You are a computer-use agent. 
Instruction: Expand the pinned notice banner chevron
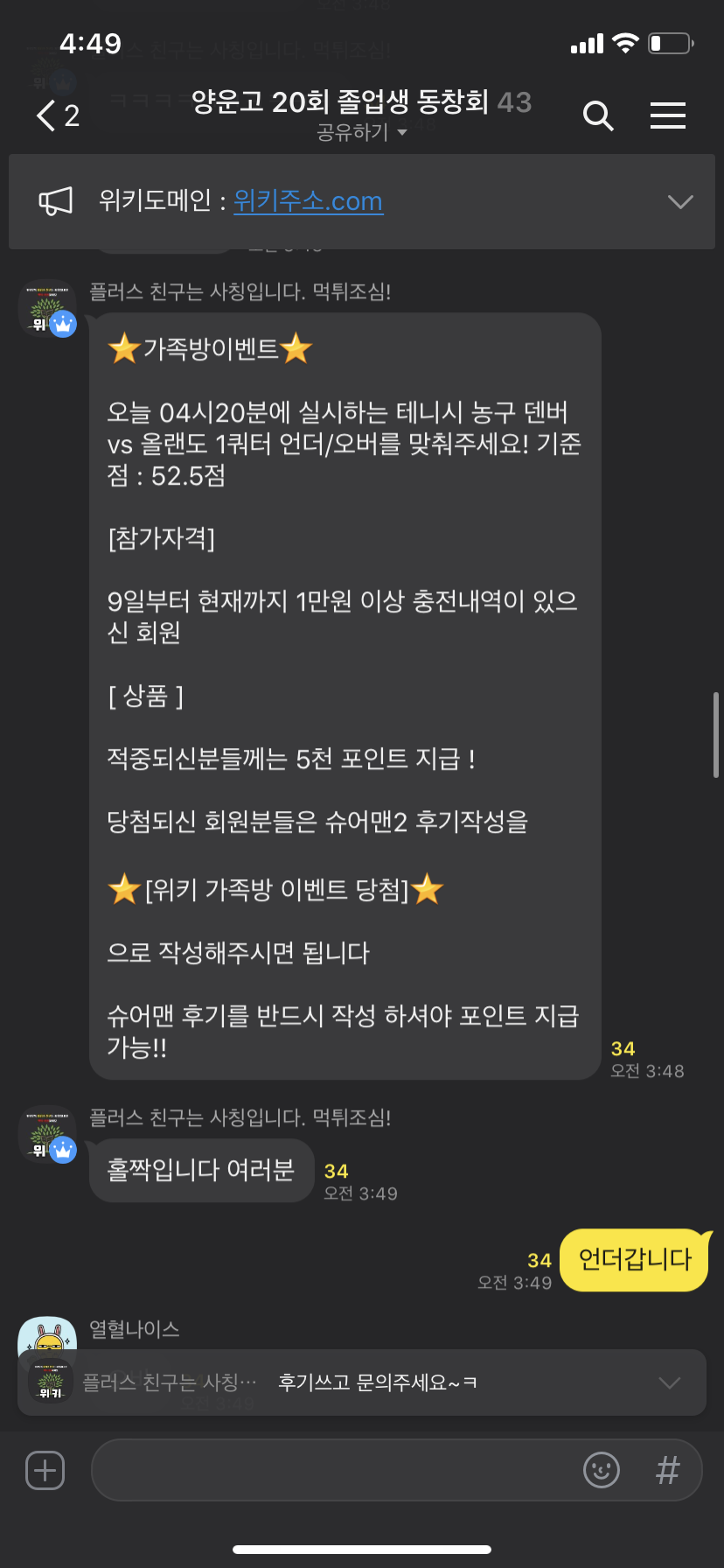(x=679, y=201)
